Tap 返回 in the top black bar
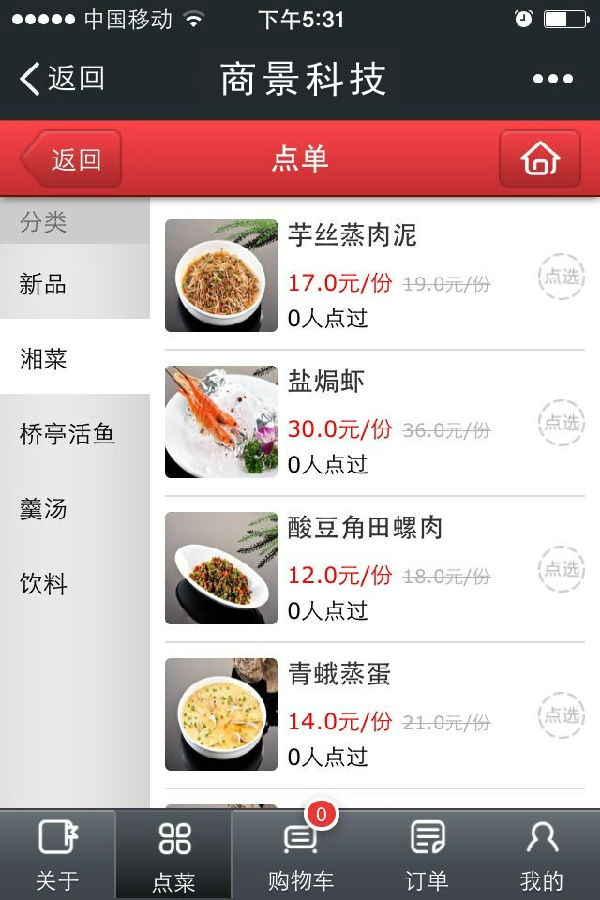The image size is (600, 900). (x=62, y=78)
